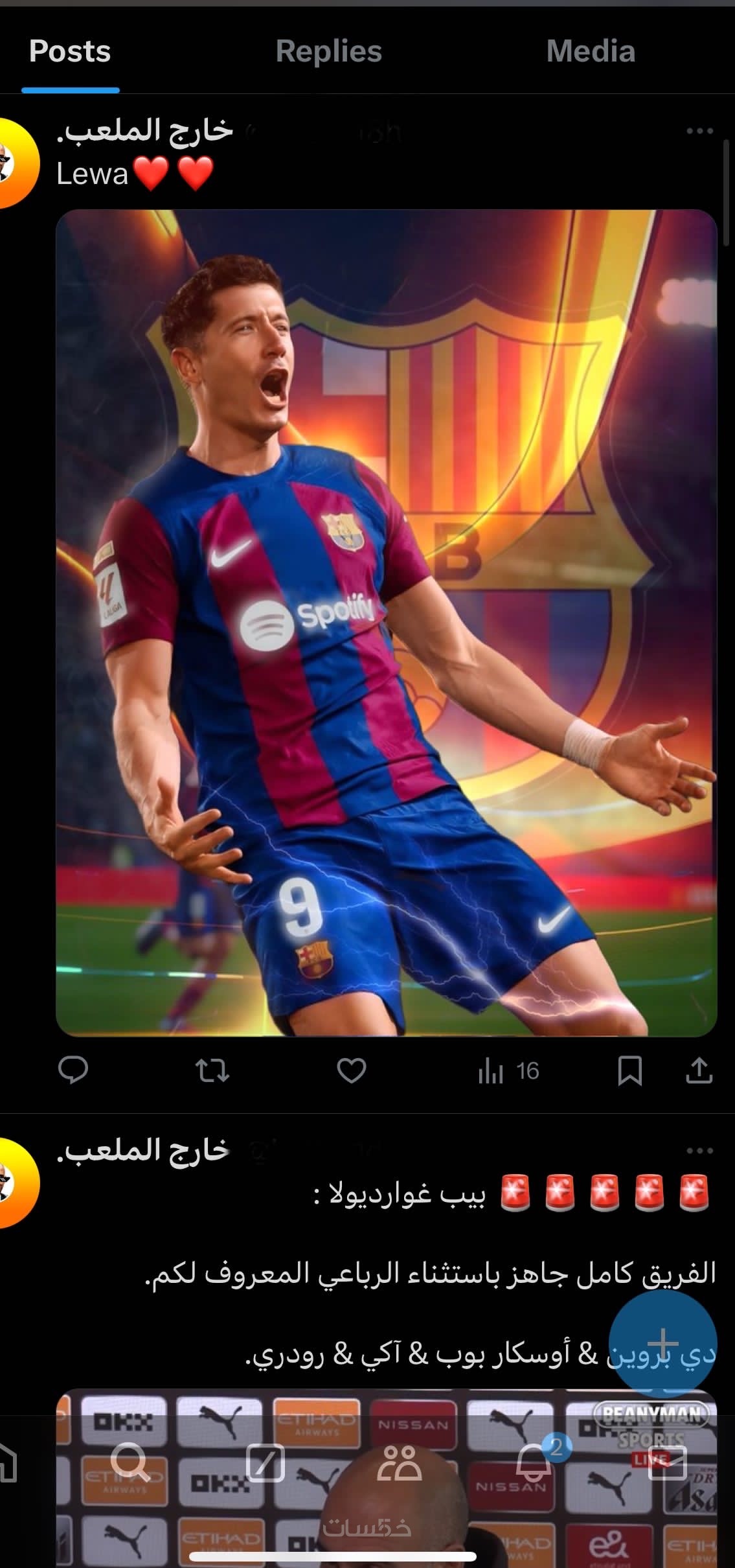The width and height of the screenshot is (735, 1568).
Task: Repost the Lewa post
Action: [212, 1070]
